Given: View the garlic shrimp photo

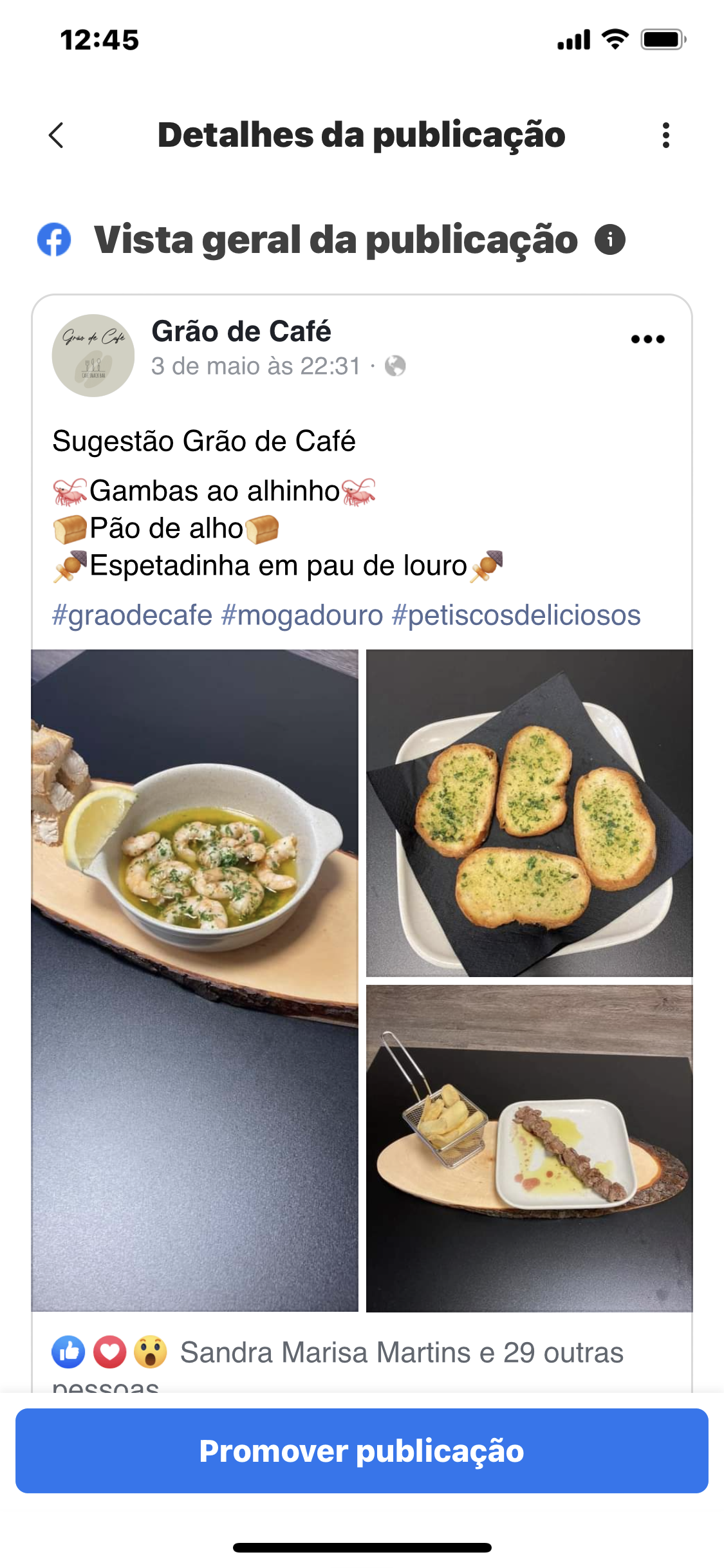Looking at the screenshot, I should [x=194, y=980].
